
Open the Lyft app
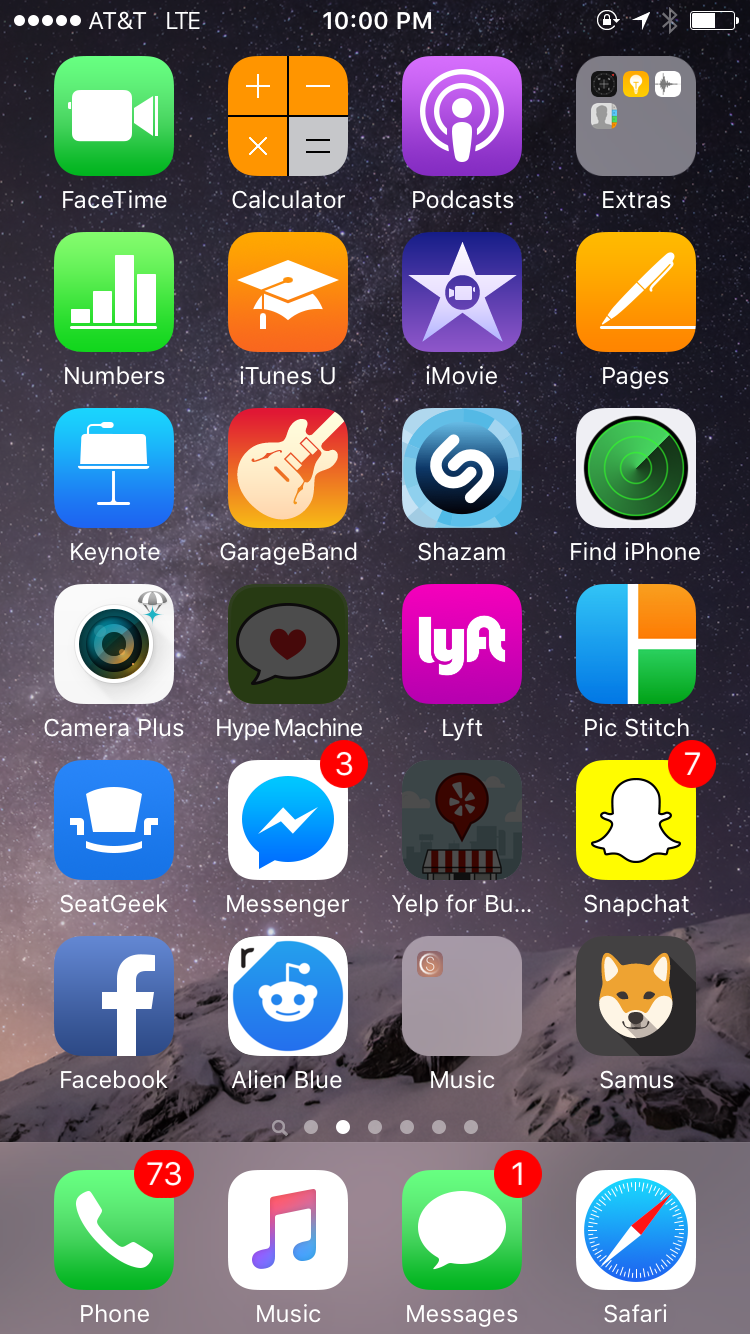(x=462, y=644)
